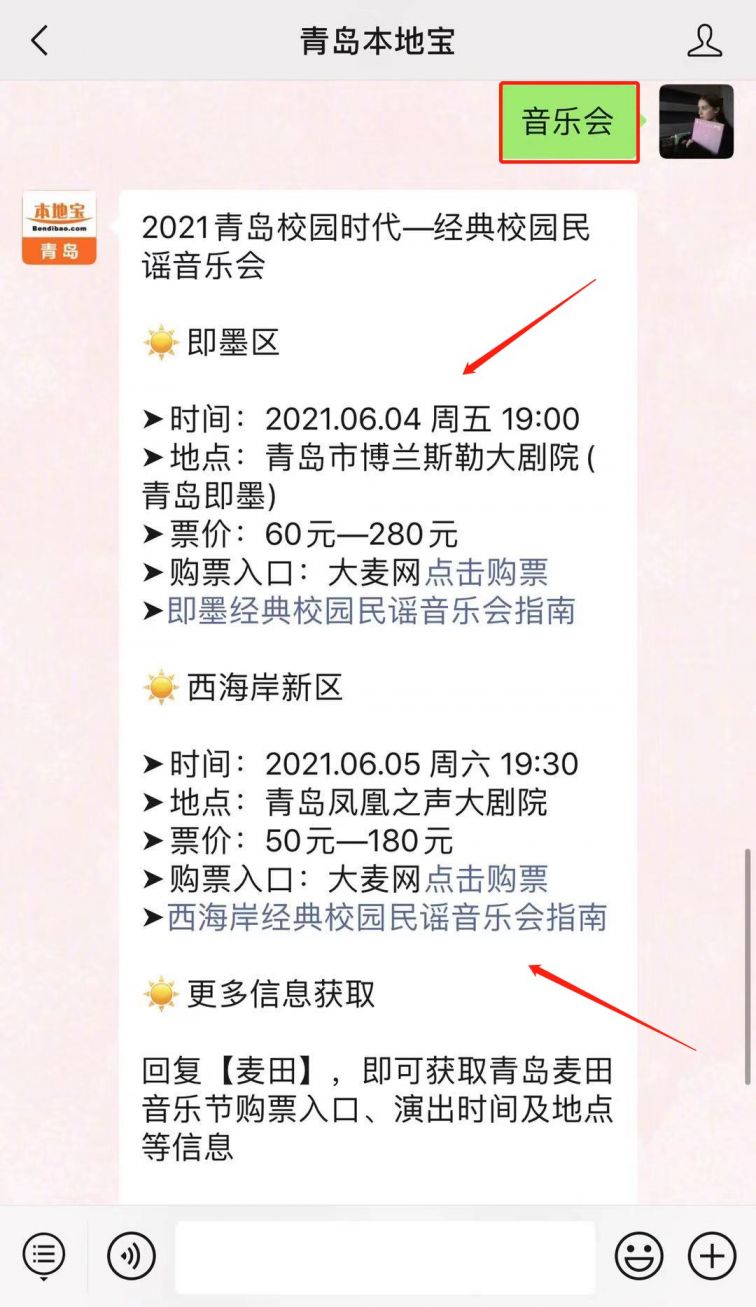Open 即墨经典校园民谣音乐会指南 link
756x1307 pixels.
pyautogui.click(x=371, y=610)
